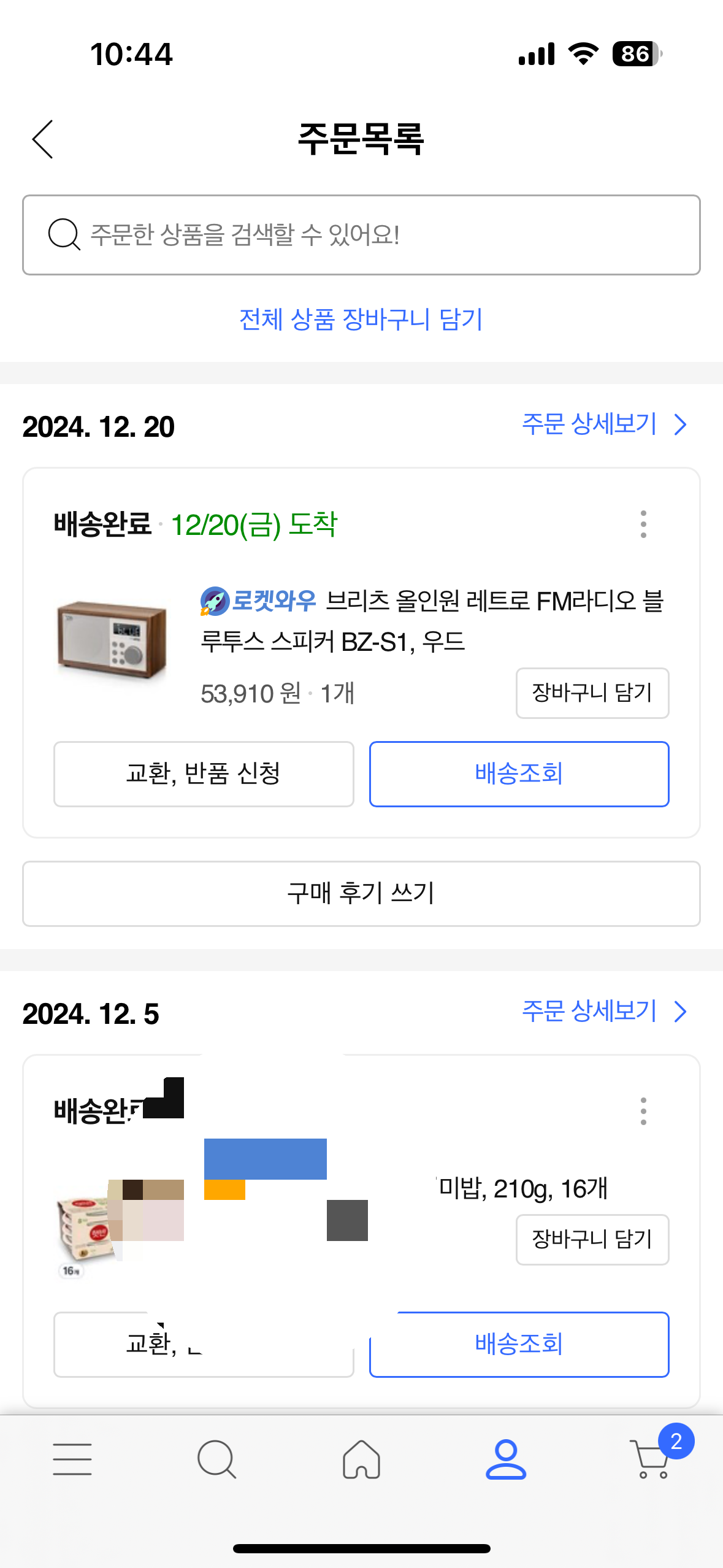Screen dimensions: 723x1568
Task: Open 주문 상세보기 for the 2024. 12. 20 order
Action: coord(604,425)
